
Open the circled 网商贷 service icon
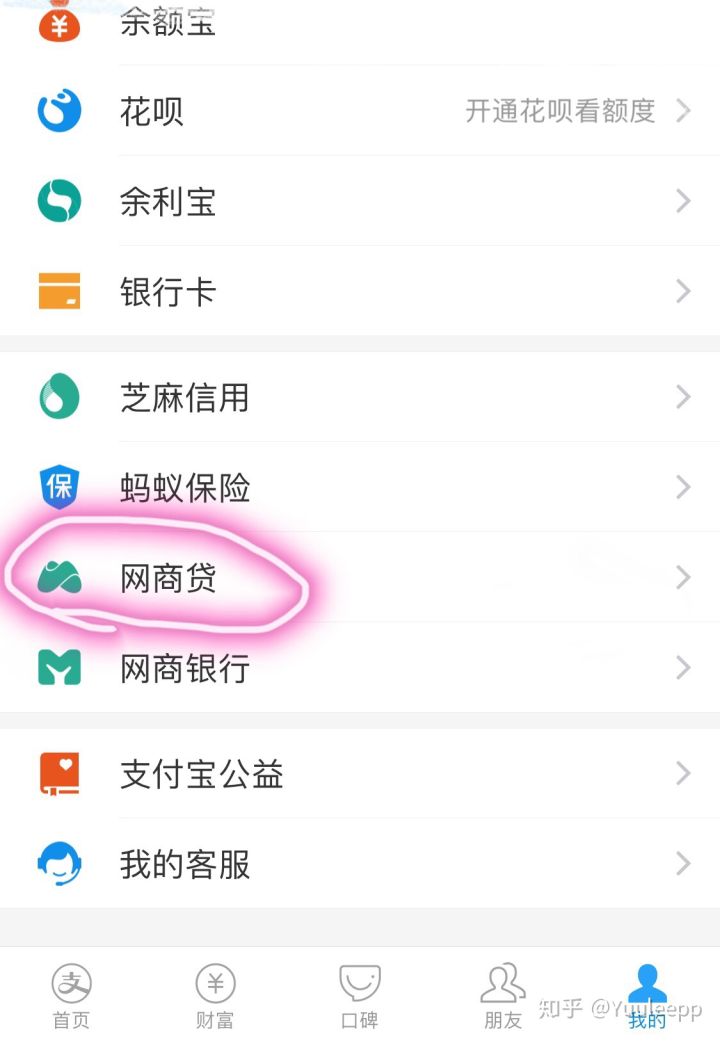[x=58, y=577]
